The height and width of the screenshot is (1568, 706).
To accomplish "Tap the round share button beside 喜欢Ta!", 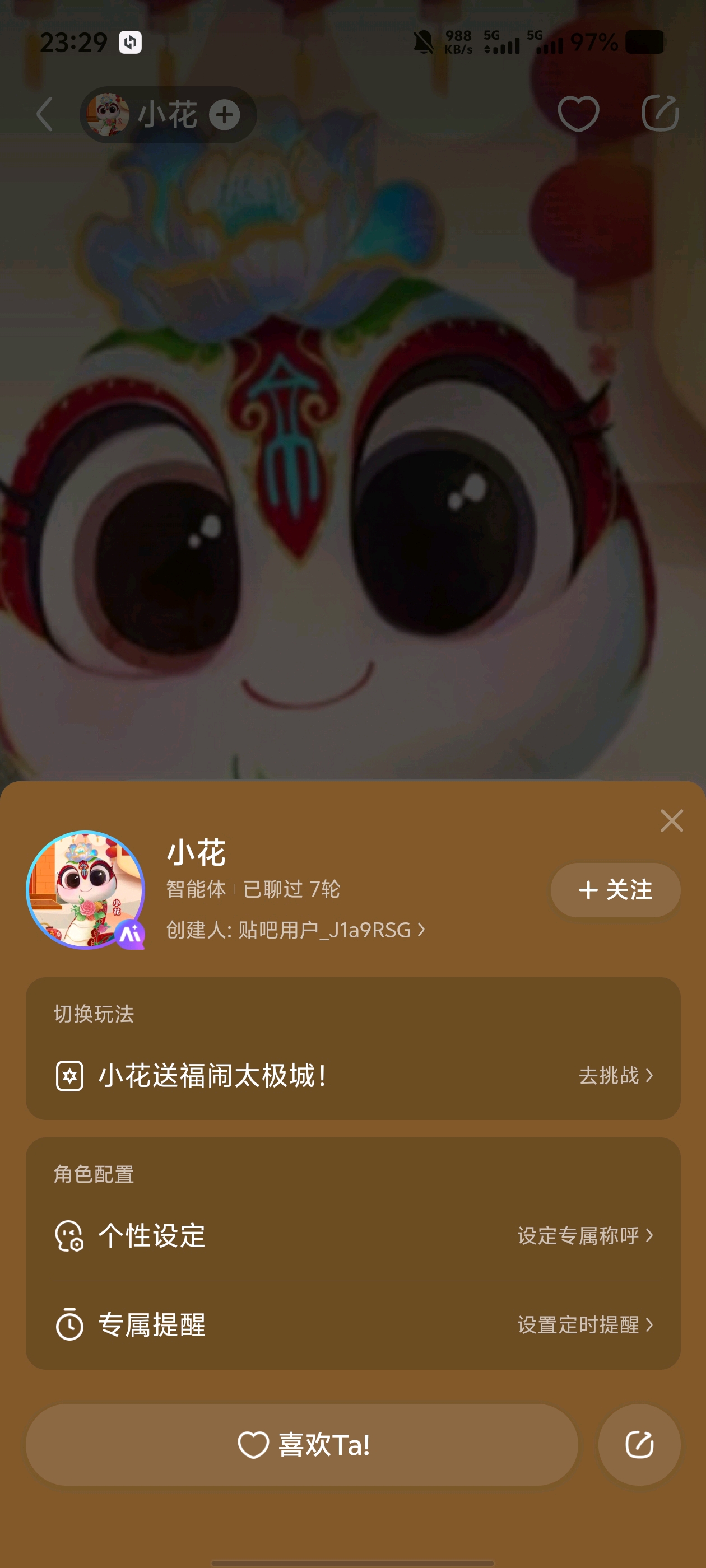I will (639, 1444).
